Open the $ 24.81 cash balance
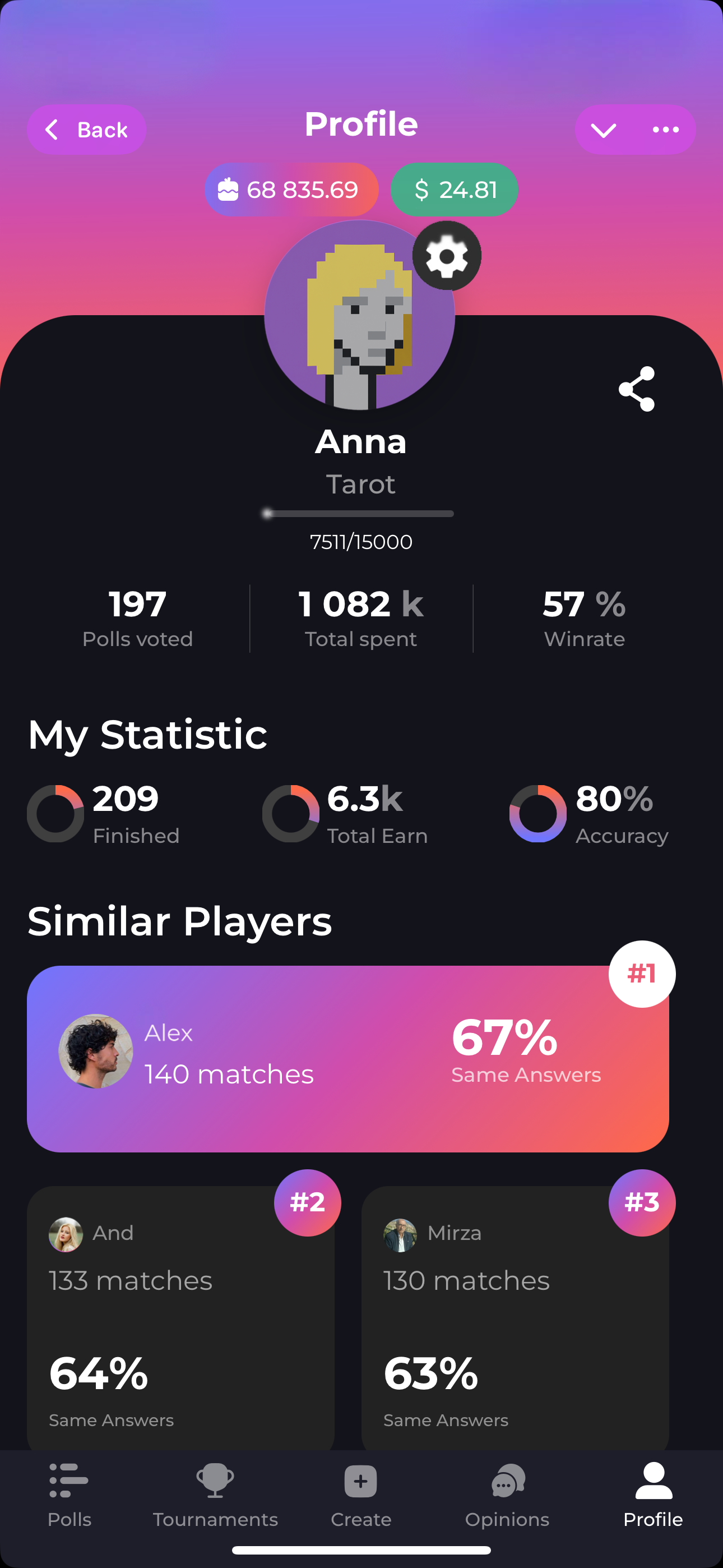 tap(454, 190)
